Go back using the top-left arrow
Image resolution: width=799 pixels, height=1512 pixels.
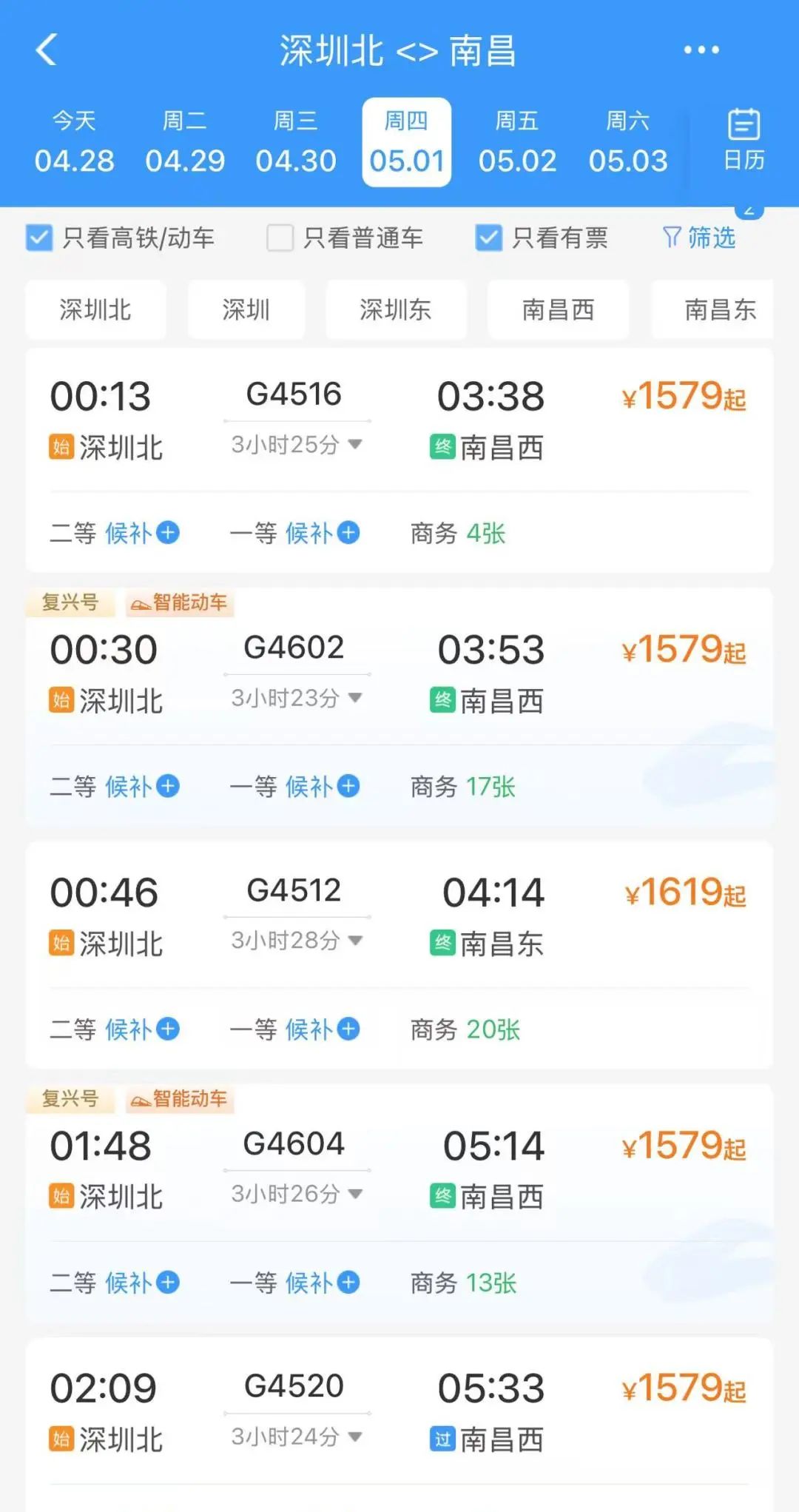(x=47, y=50)
